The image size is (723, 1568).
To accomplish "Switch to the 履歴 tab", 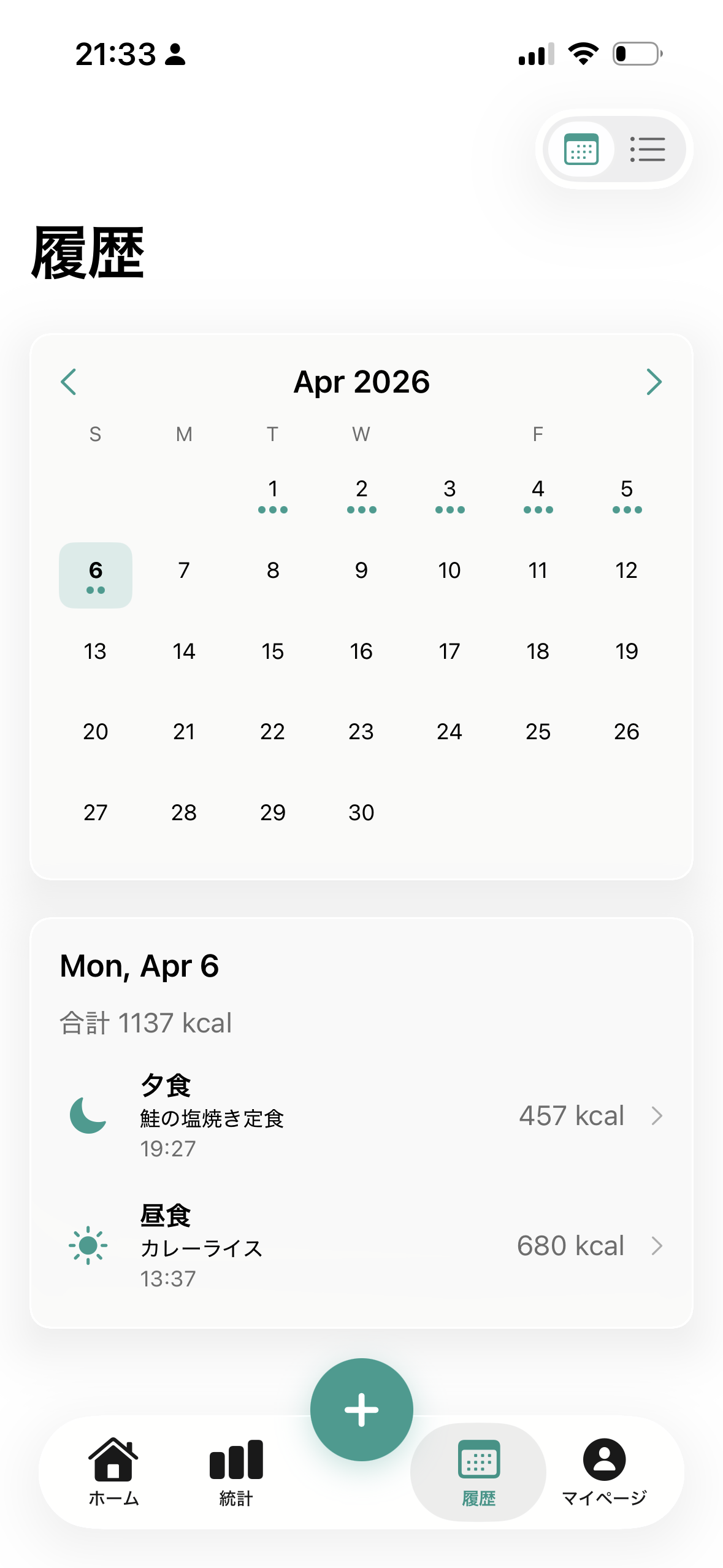I will tap(478, 1471).
